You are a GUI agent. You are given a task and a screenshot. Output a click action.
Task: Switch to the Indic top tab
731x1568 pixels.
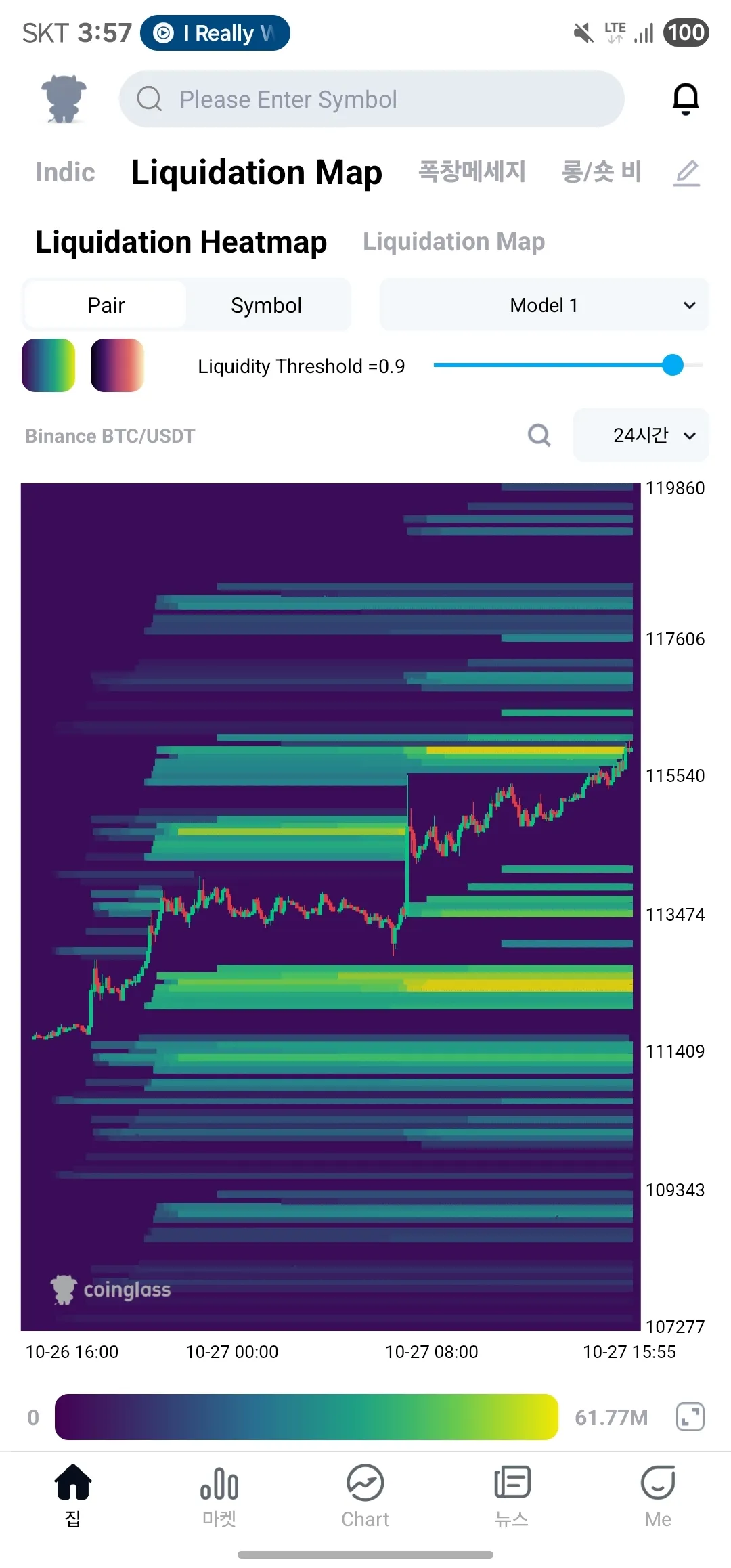(x=65, y=173)
